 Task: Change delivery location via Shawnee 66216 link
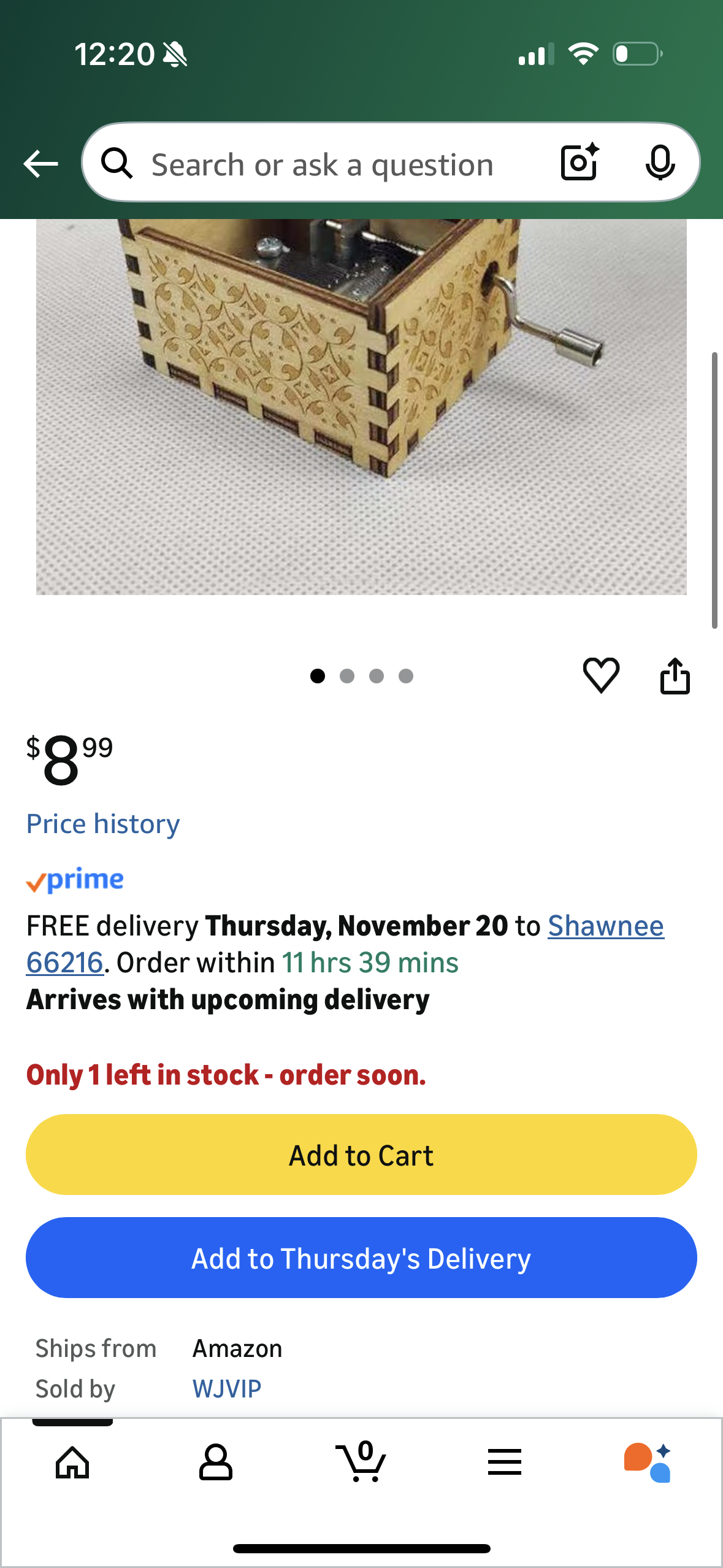[x=605, y=926]
